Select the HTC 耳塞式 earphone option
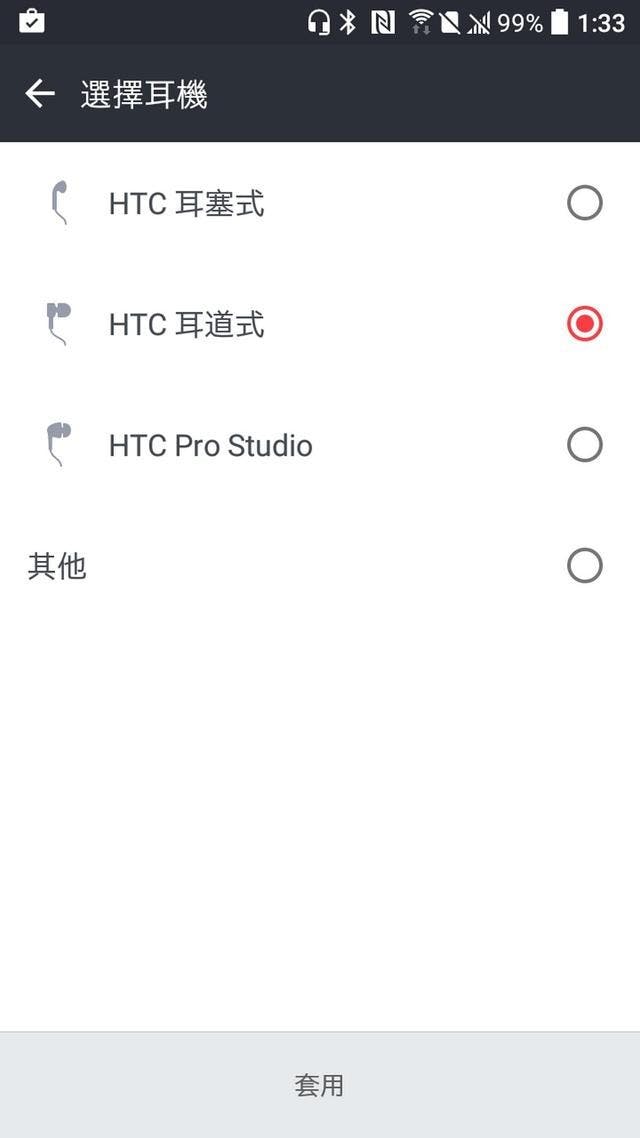Viewport: 640px width, 1138px height. coord(584,204)
